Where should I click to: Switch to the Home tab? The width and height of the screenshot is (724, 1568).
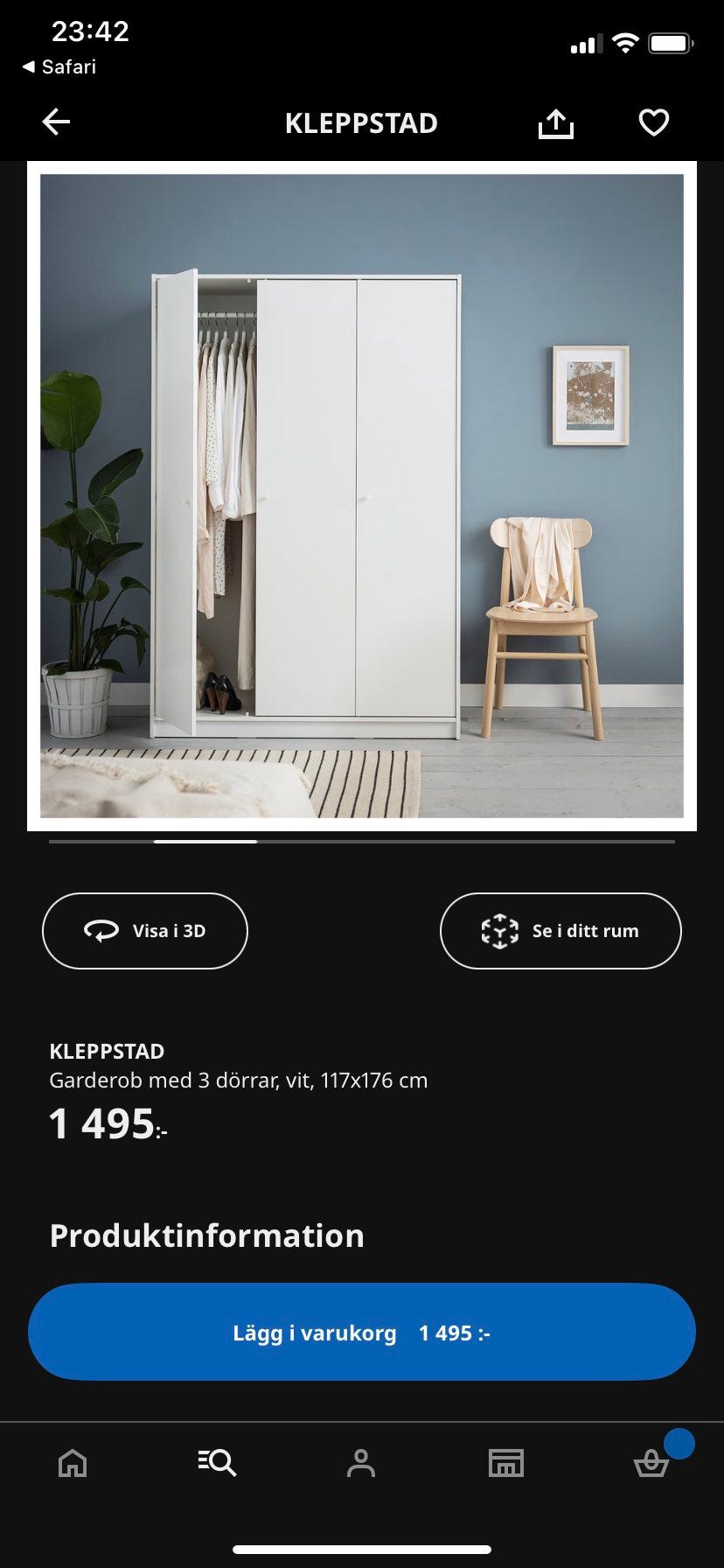(73, 1463)
